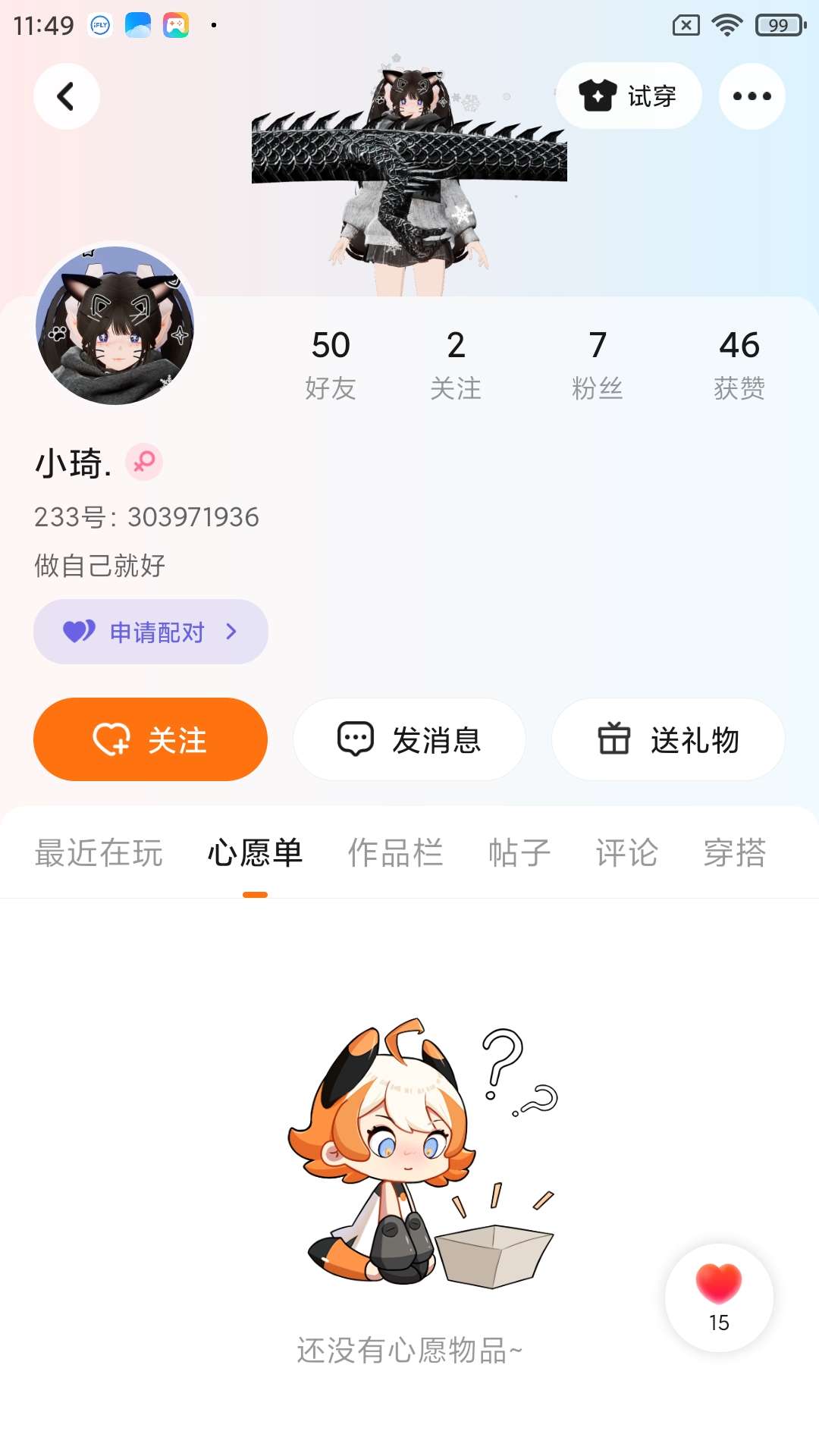Tap the floating heart like button
819x1456 pixels.
click(719, 1298)
